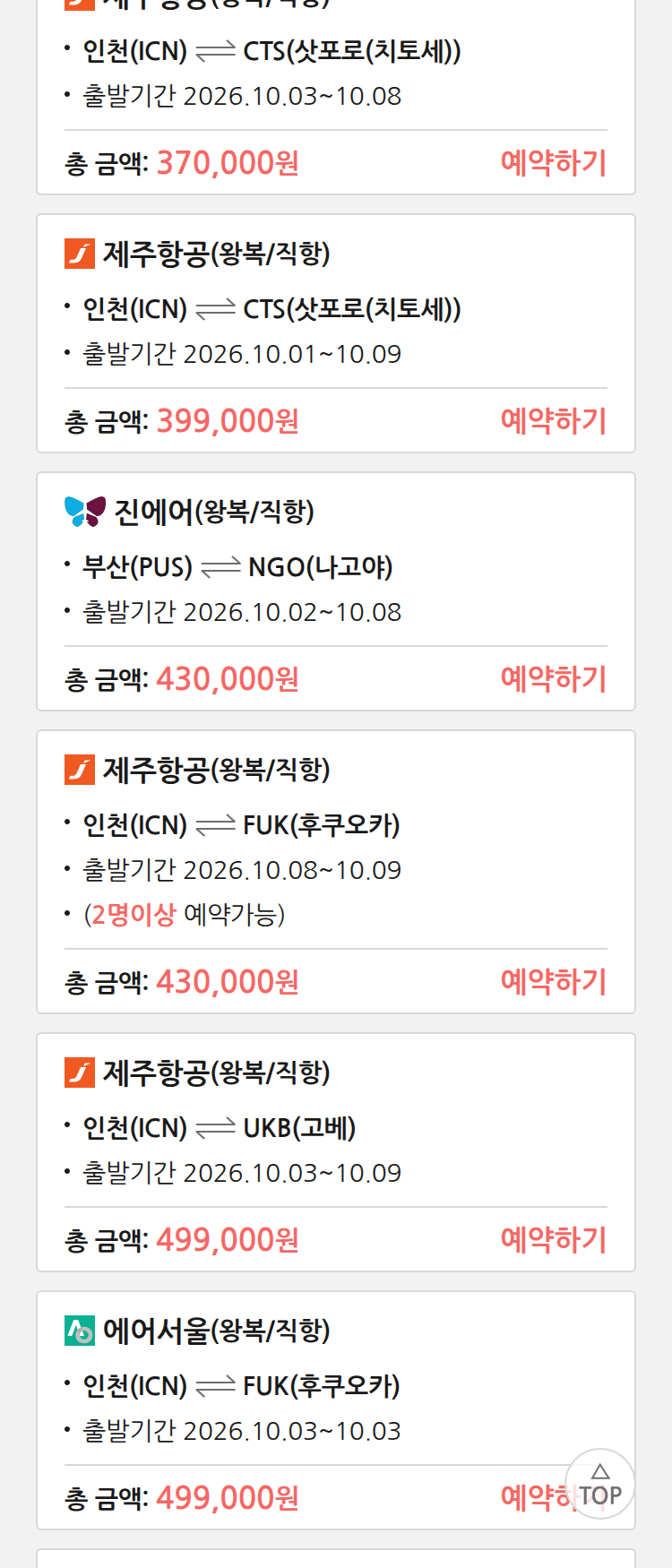Book the 399,000원 Jeju Air Sapporo flight
The height and width of the screenshot is (1568, 672).
[x=553, y=421]
